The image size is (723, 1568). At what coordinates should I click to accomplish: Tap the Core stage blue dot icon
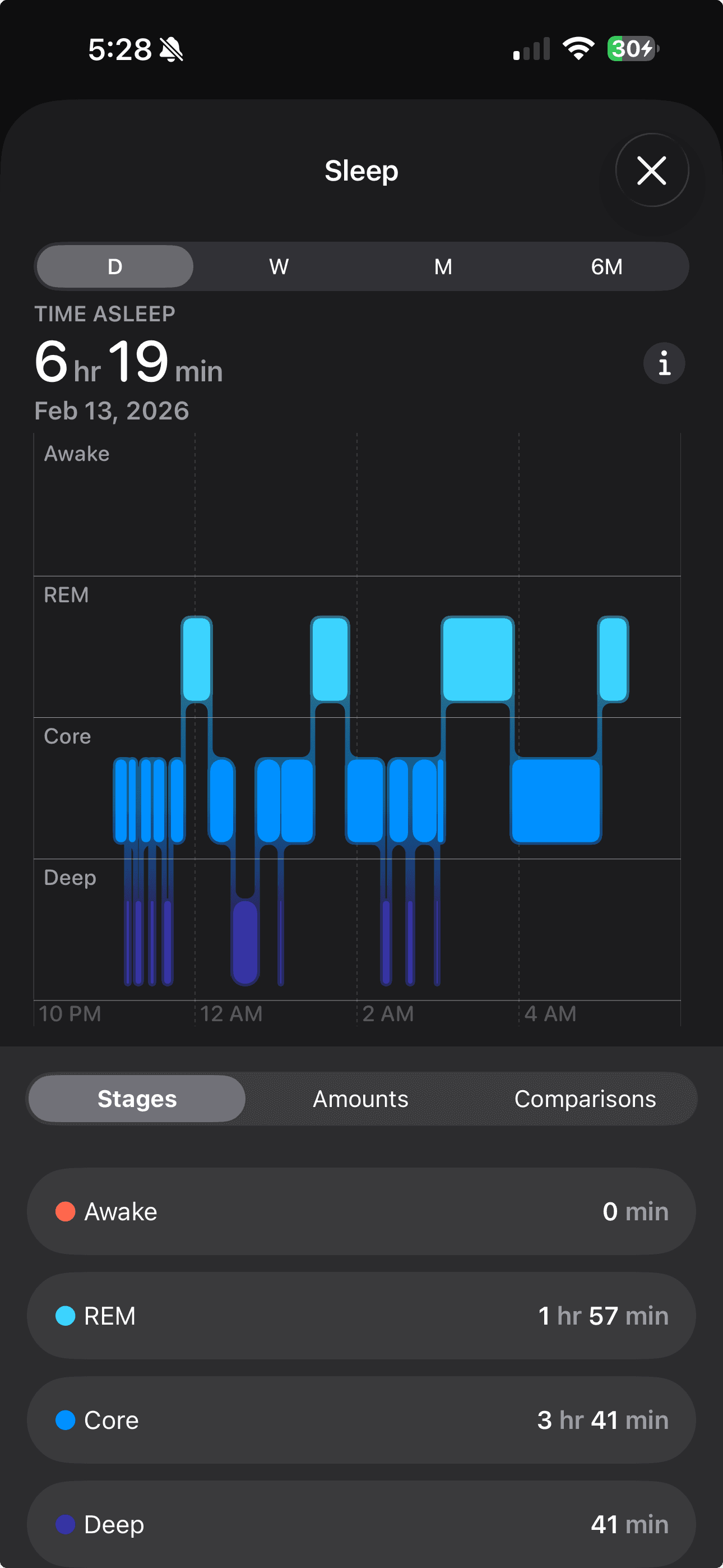click(x=67, y=1420)
